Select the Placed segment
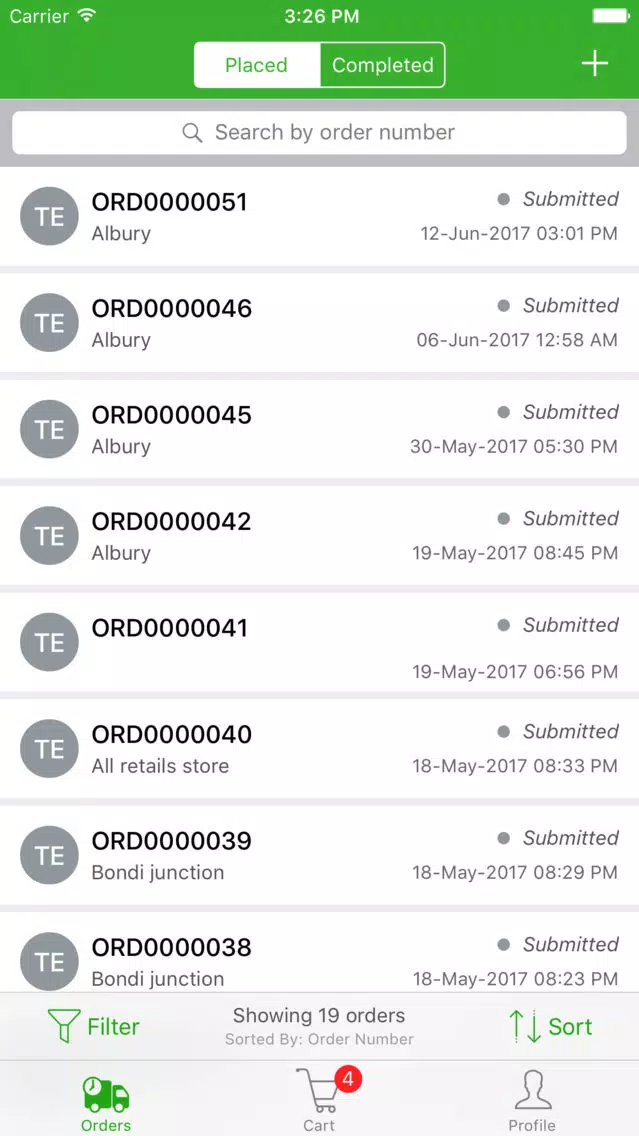The image size is (639, 1136). [x=256, y=65]
